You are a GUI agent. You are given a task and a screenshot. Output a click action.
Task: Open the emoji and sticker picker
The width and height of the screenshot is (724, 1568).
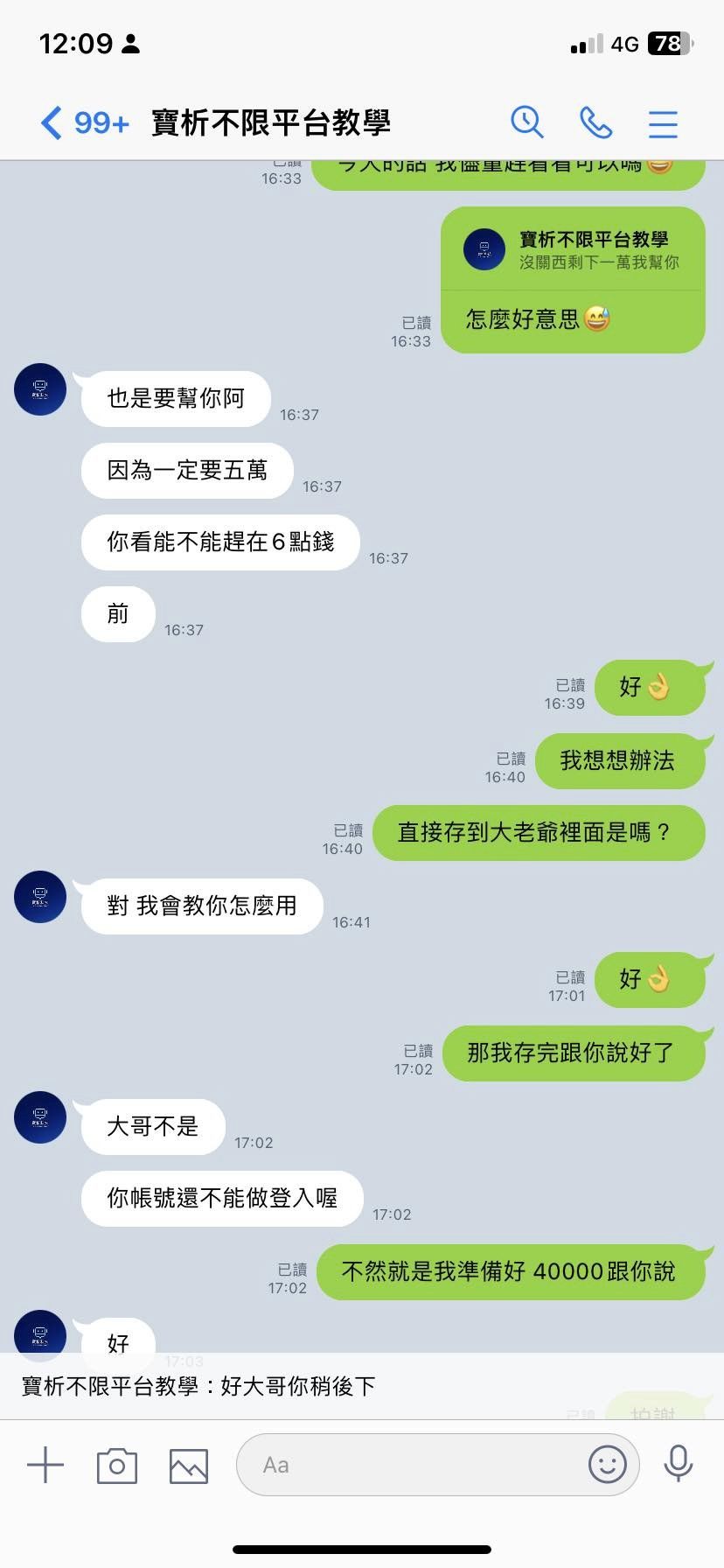[607, 1464]
